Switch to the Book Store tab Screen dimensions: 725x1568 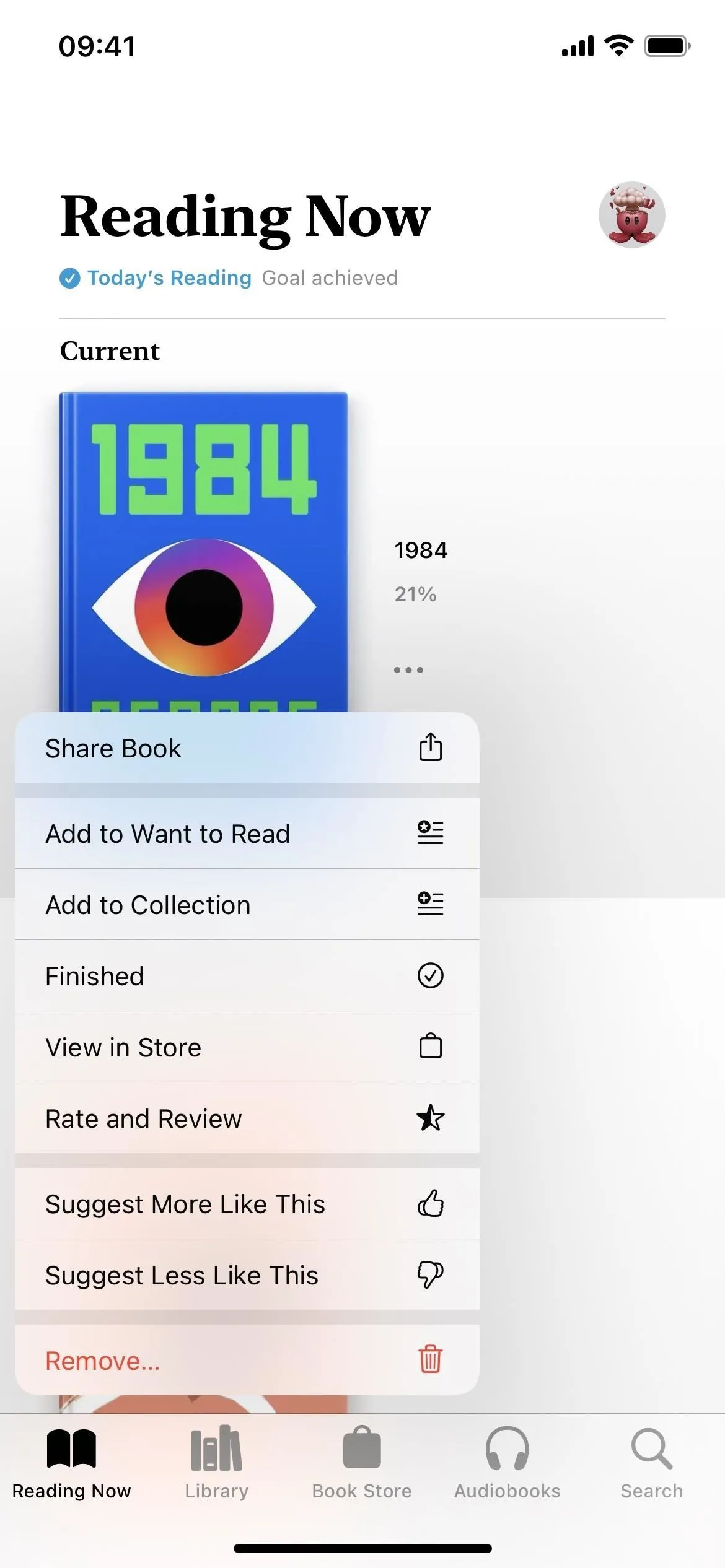pos(362,1463)
